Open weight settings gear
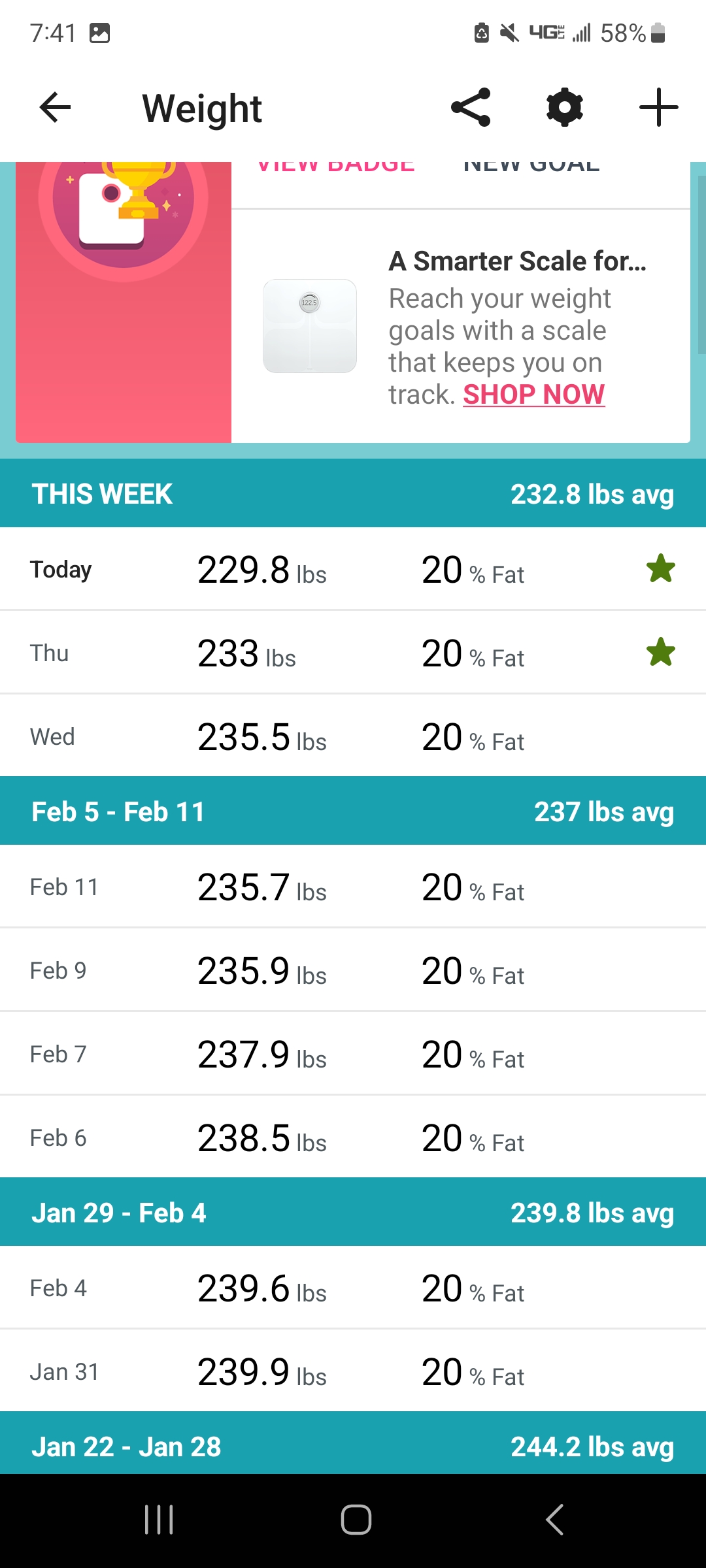The width and height of the screenshot is (706, 1568). [565, 108]
